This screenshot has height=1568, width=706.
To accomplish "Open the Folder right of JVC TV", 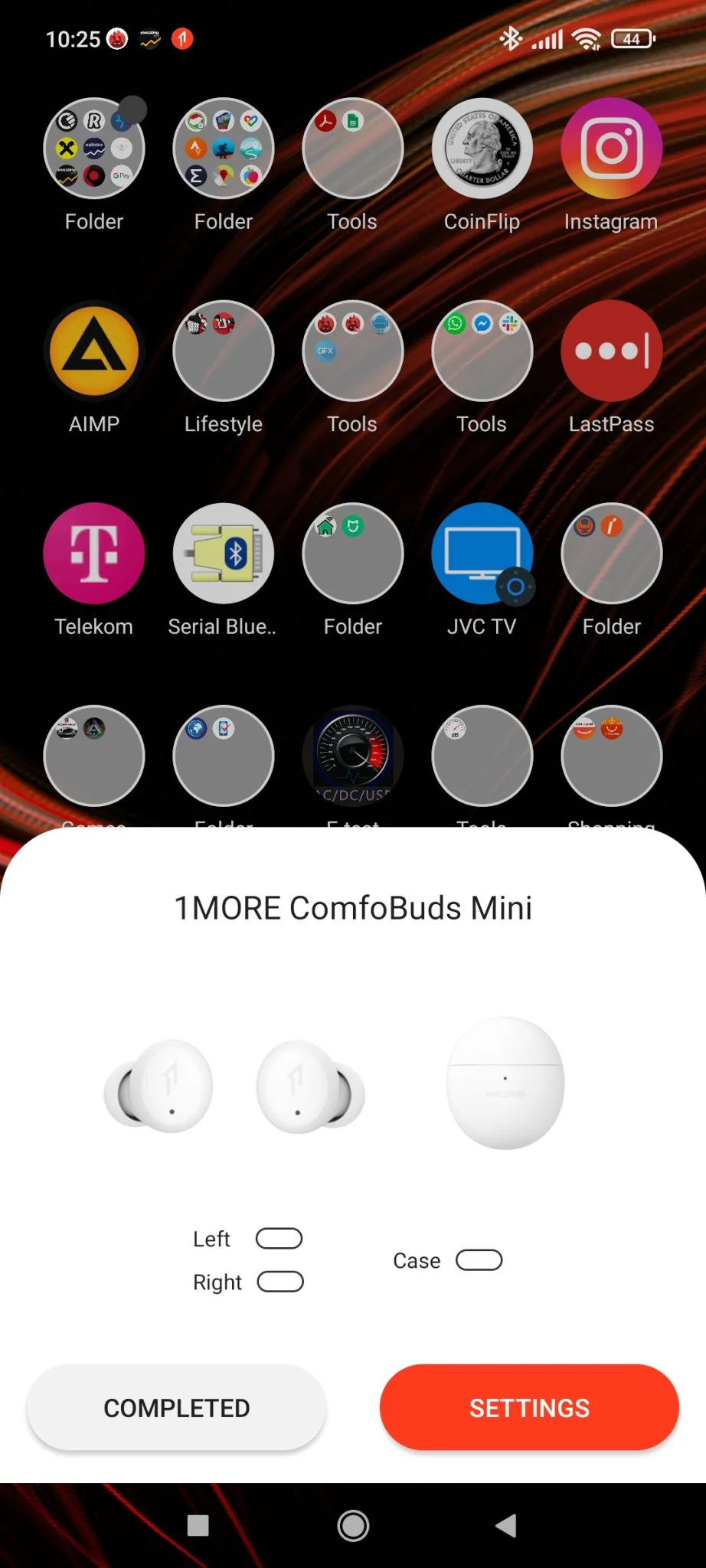I will (x=611, y=554).
